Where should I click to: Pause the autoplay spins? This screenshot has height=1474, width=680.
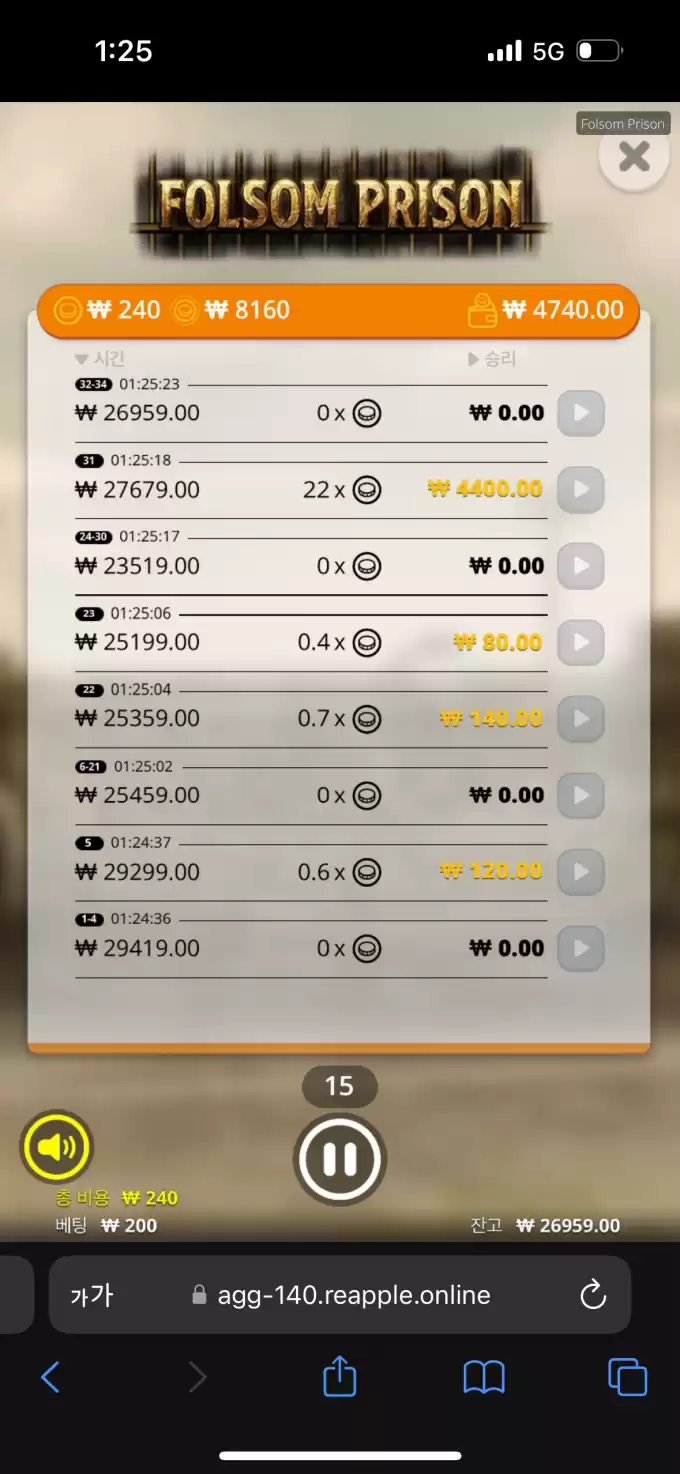click(x=340, y=1159)
